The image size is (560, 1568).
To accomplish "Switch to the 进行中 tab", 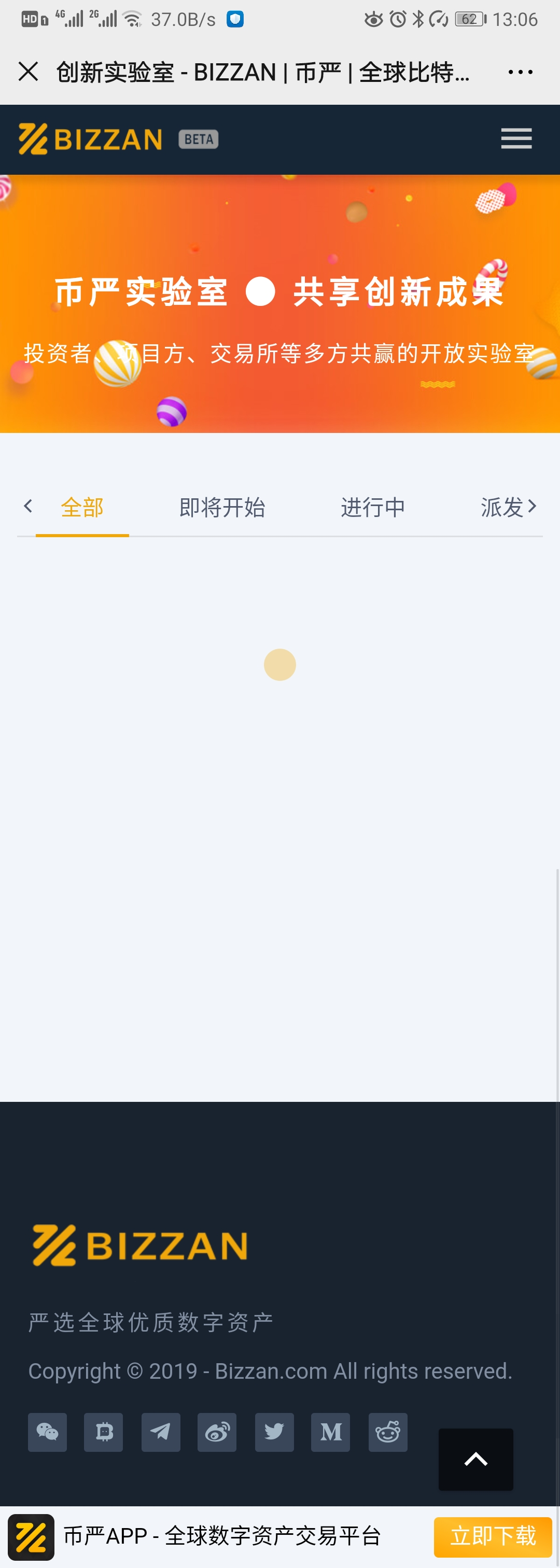I will click(x=373, y=508).
